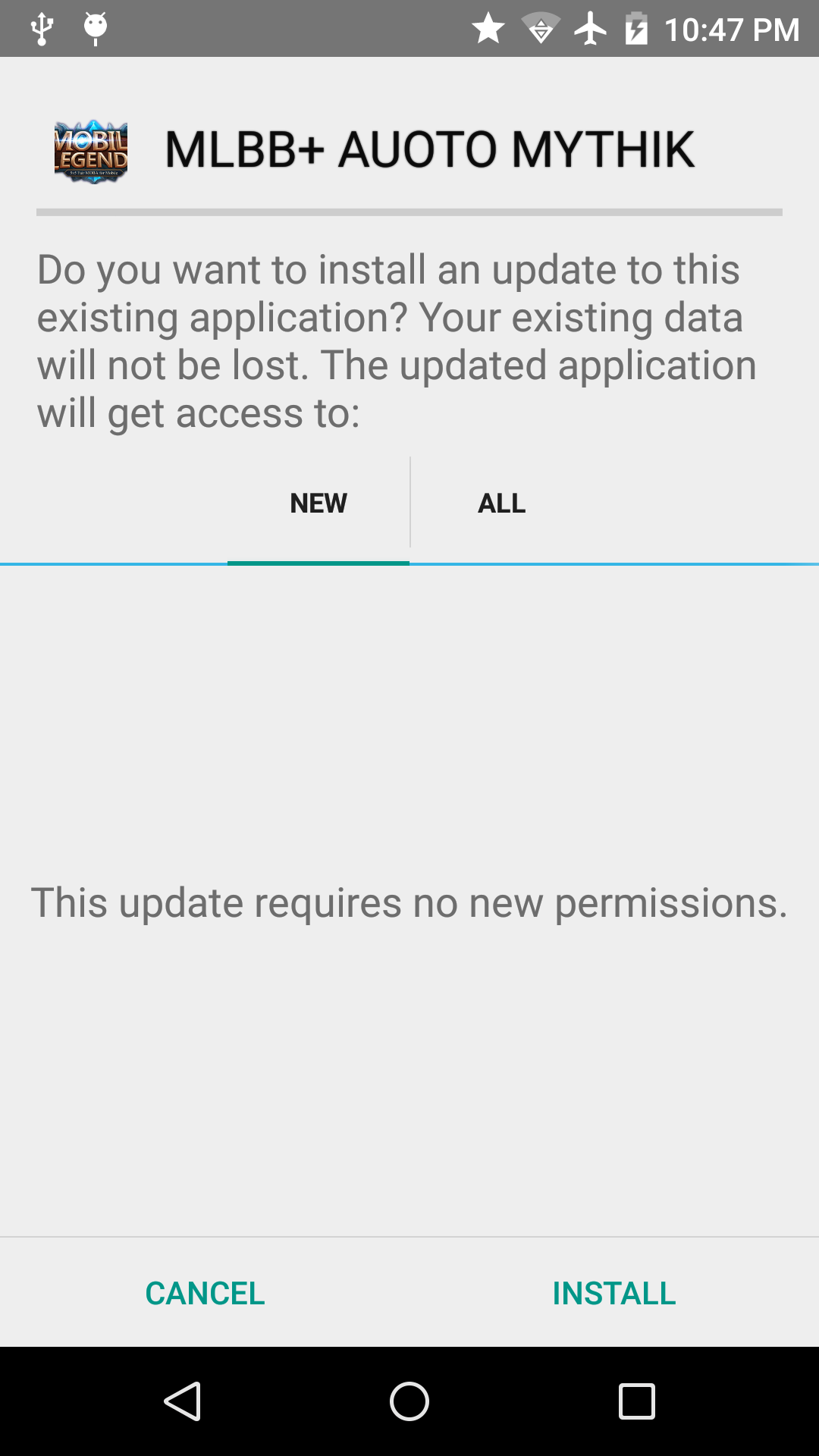The width and height of the screenshot is (819, 1456).
Task: Switch to the ALL permissions tab
Action: pyautogui.click(x=501, y=504)
